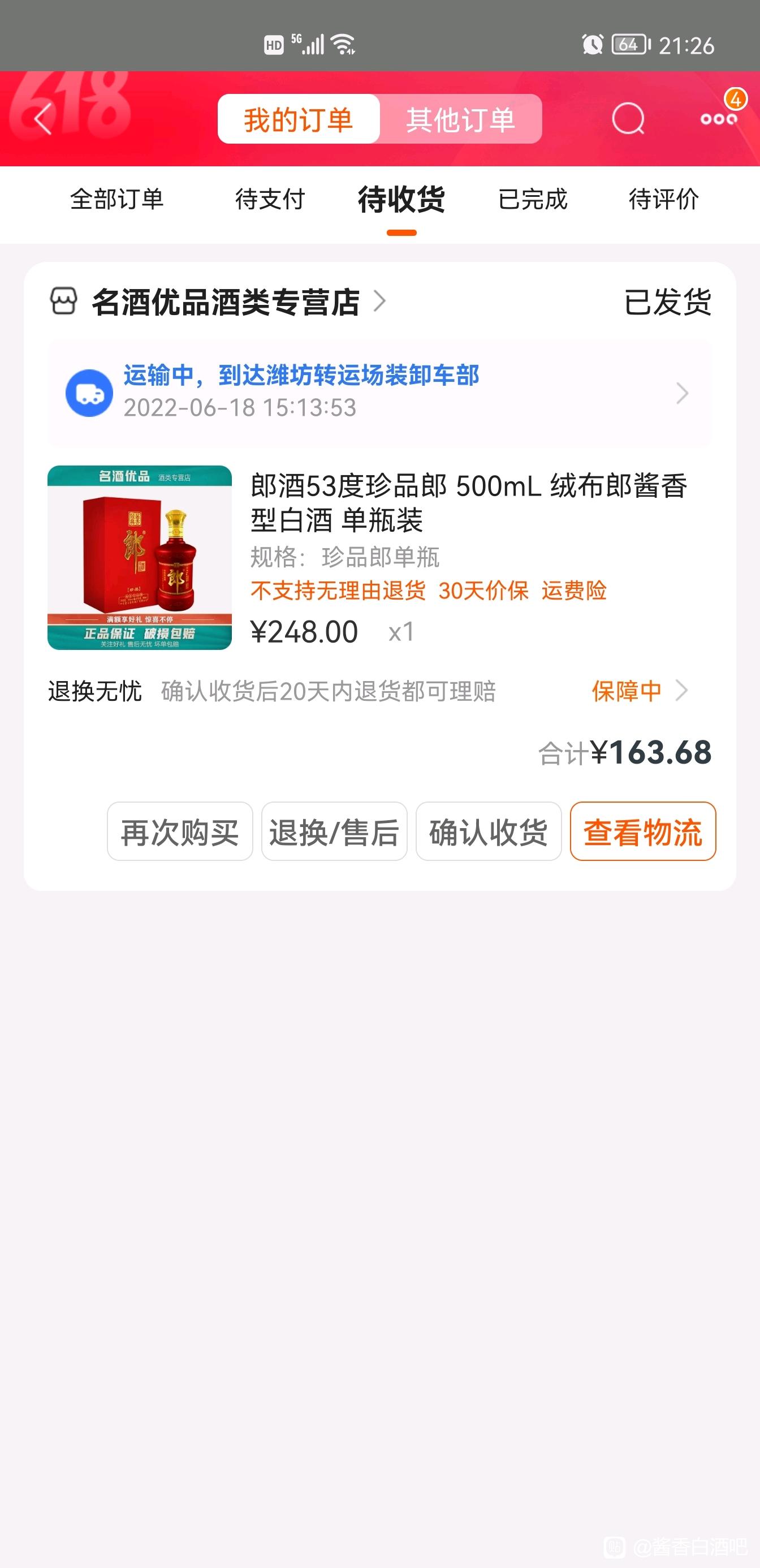Go back using the top-left arrow
760x1568 pixels.
coord(42,119)
